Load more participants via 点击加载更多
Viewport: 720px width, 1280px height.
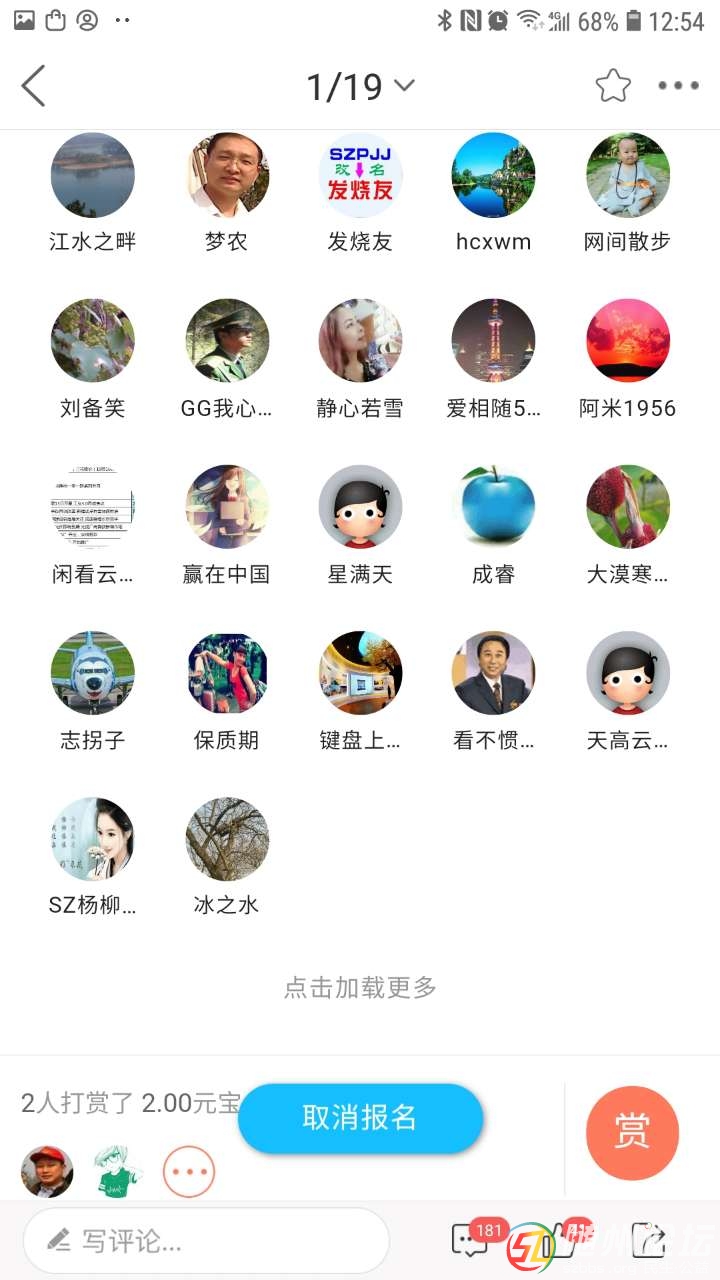click(360, 988)
